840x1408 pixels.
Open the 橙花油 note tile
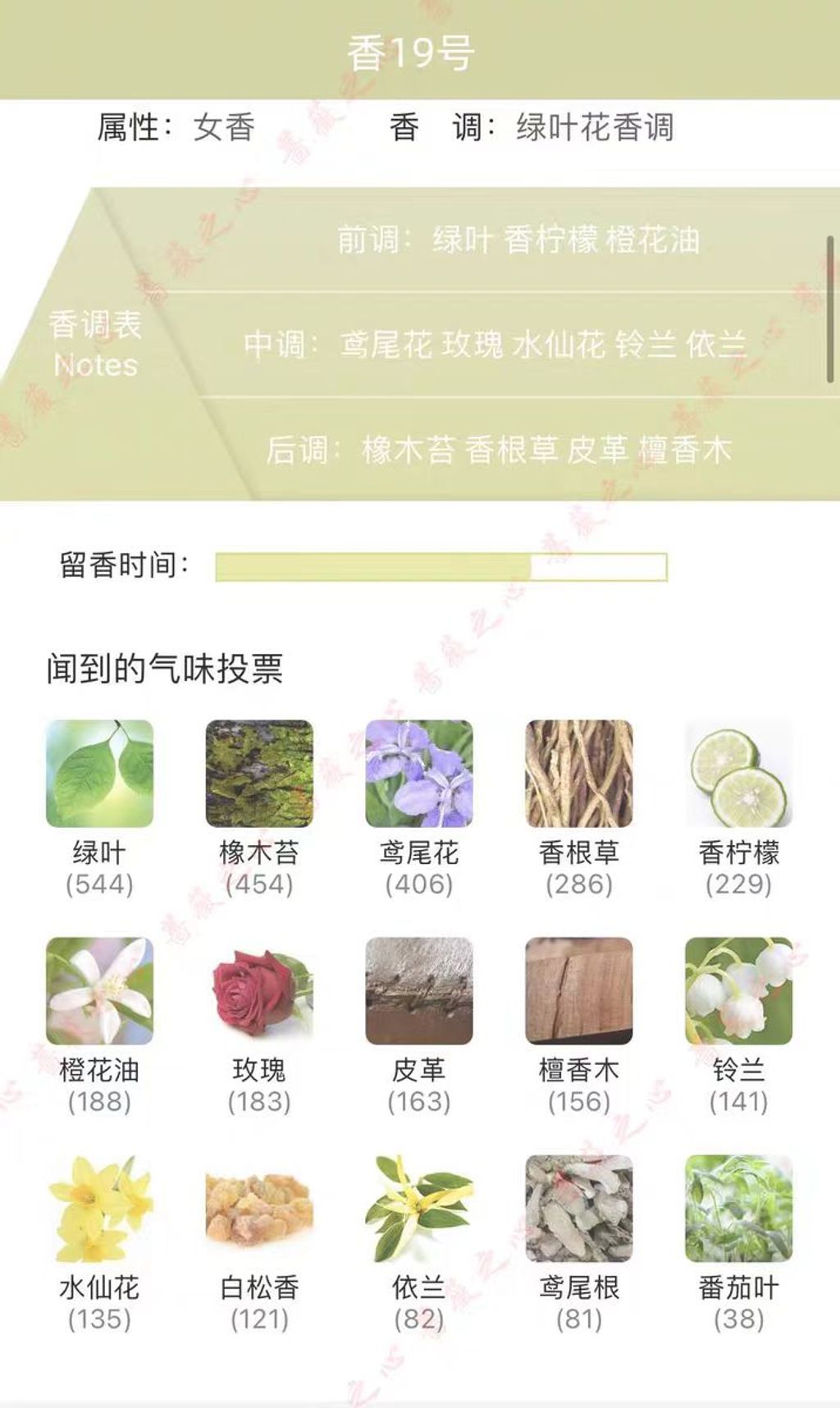pyautogui.click(x=99, y=991)
